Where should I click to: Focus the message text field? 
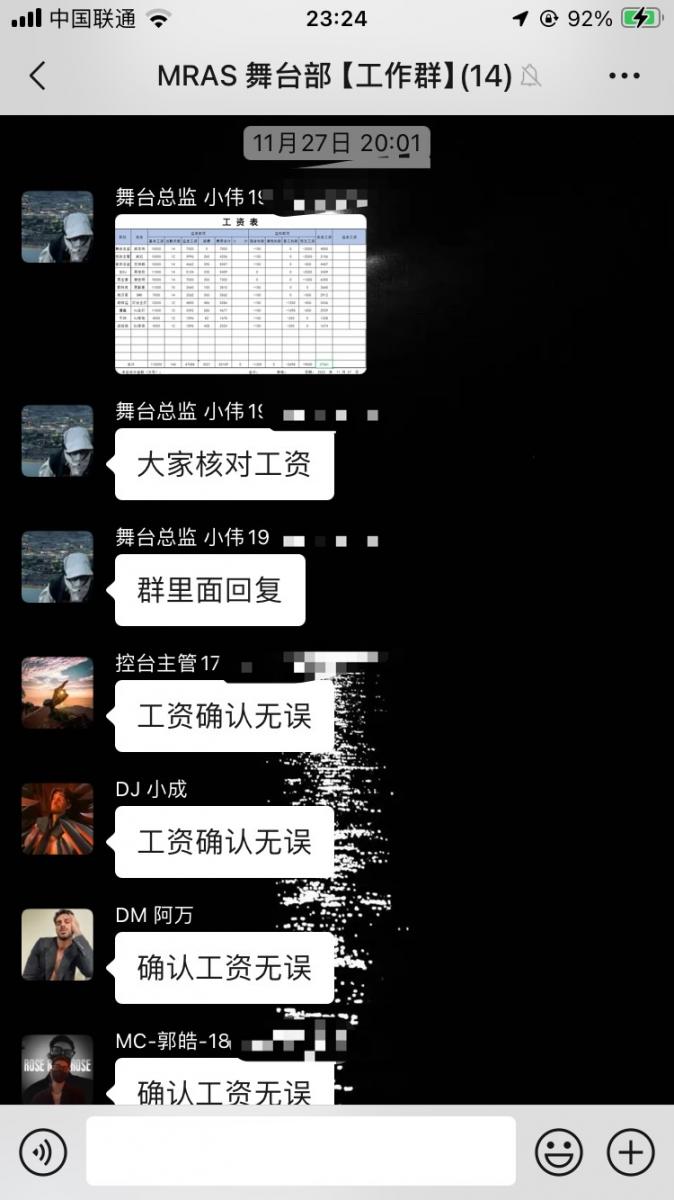(x=300, y=1152)
